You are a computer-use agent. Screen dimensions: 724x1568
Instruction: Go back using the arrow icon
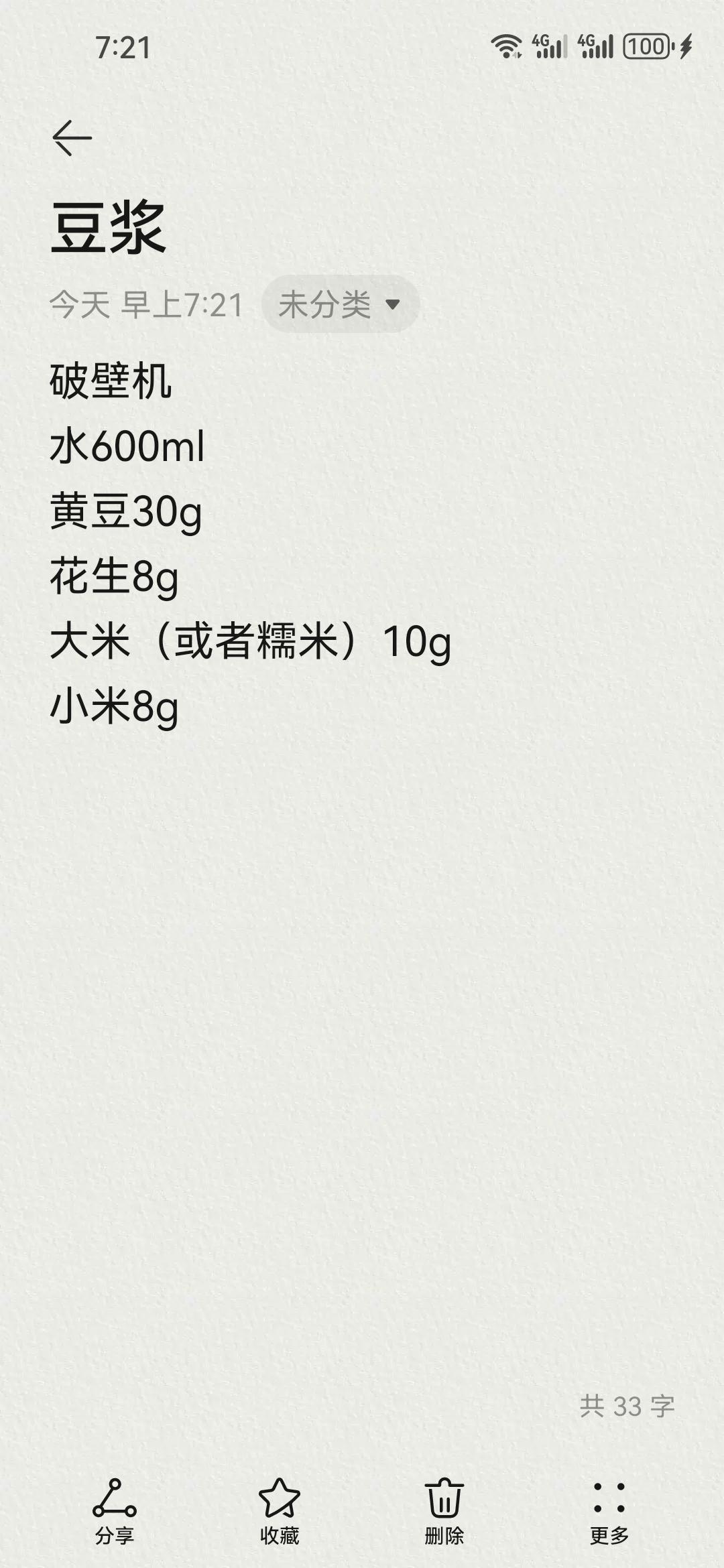(72, 138)
